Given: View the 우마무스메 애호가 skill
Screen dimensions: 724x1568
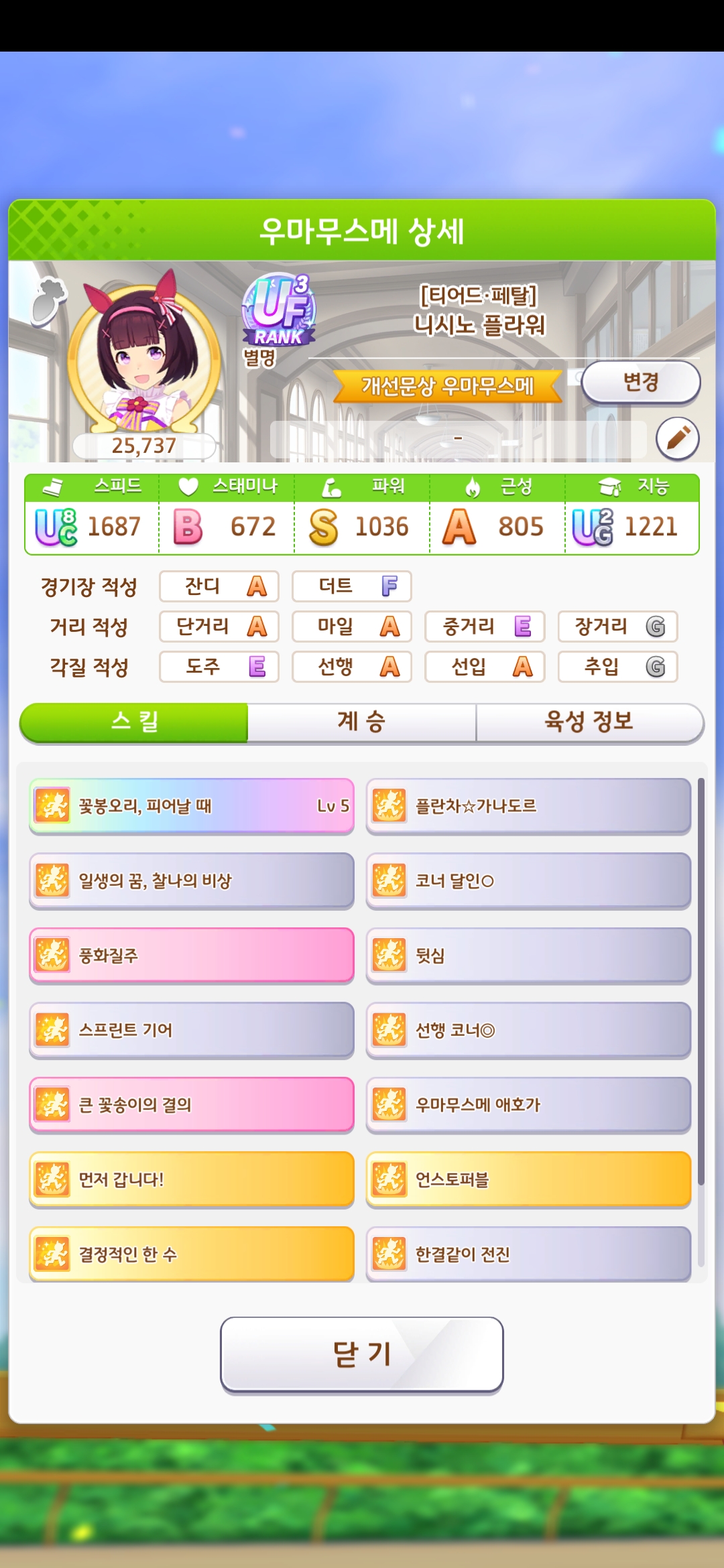Looking at the screenshot, I should pyautogui.click(x=528, y=1104).
